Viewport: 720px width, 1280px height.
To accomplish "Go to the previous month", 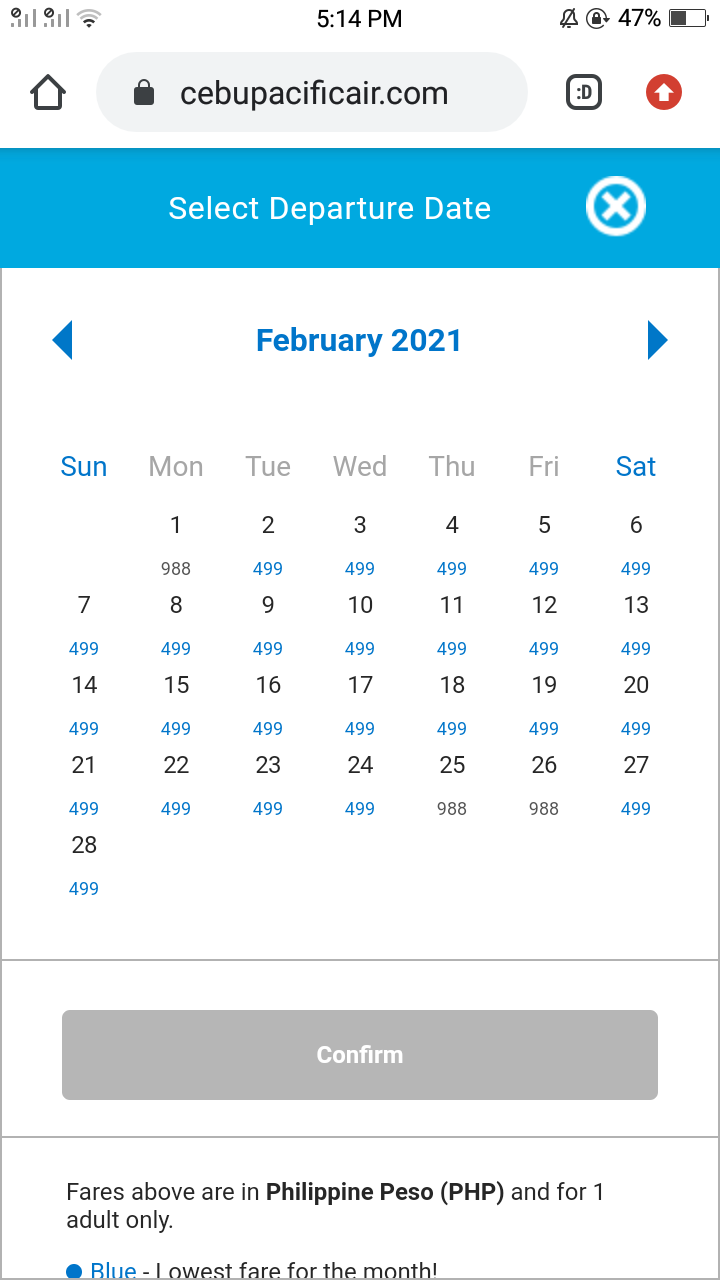I will [62, 340].
